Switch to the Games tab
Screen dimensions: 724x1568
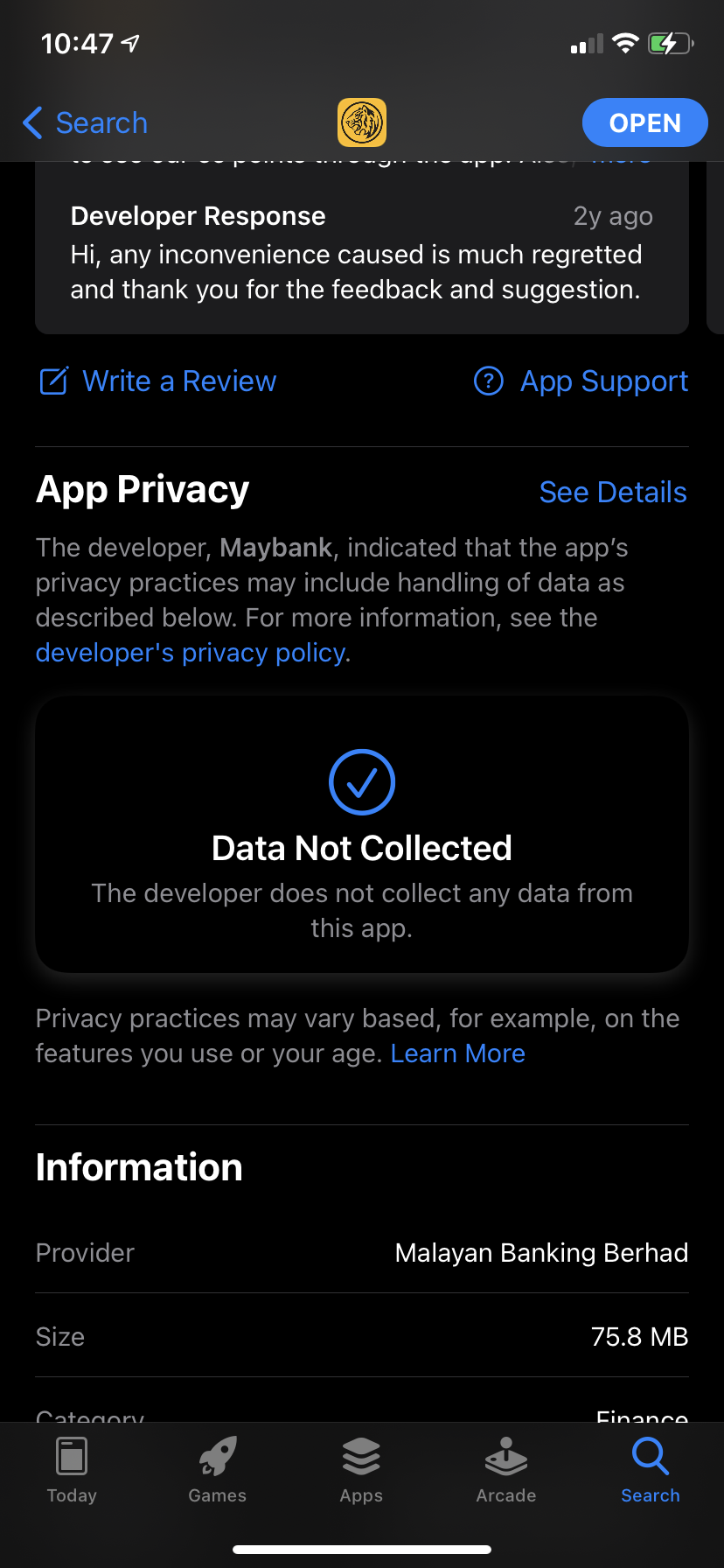tap(217, 1472)
